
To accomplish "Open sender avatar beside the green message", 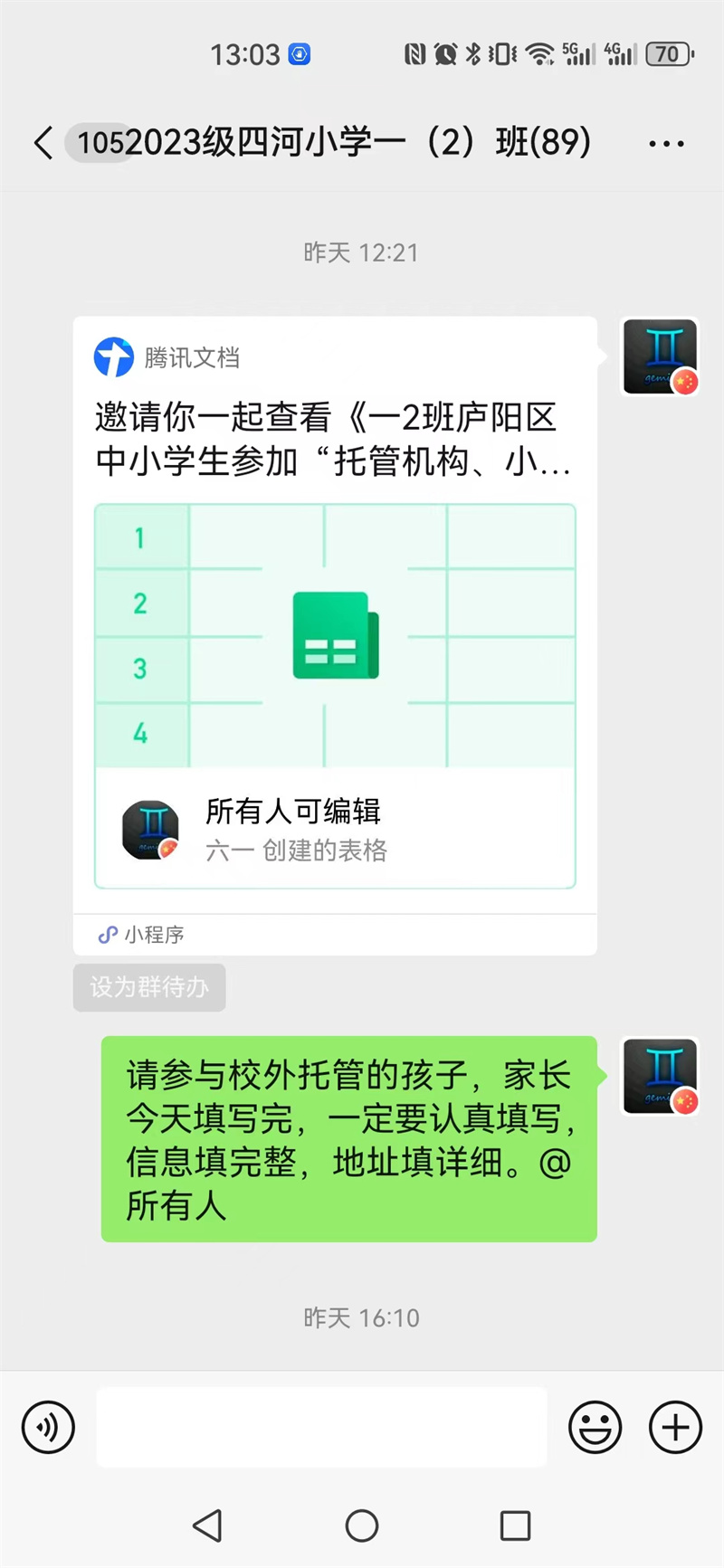I will pos(661,1076).
